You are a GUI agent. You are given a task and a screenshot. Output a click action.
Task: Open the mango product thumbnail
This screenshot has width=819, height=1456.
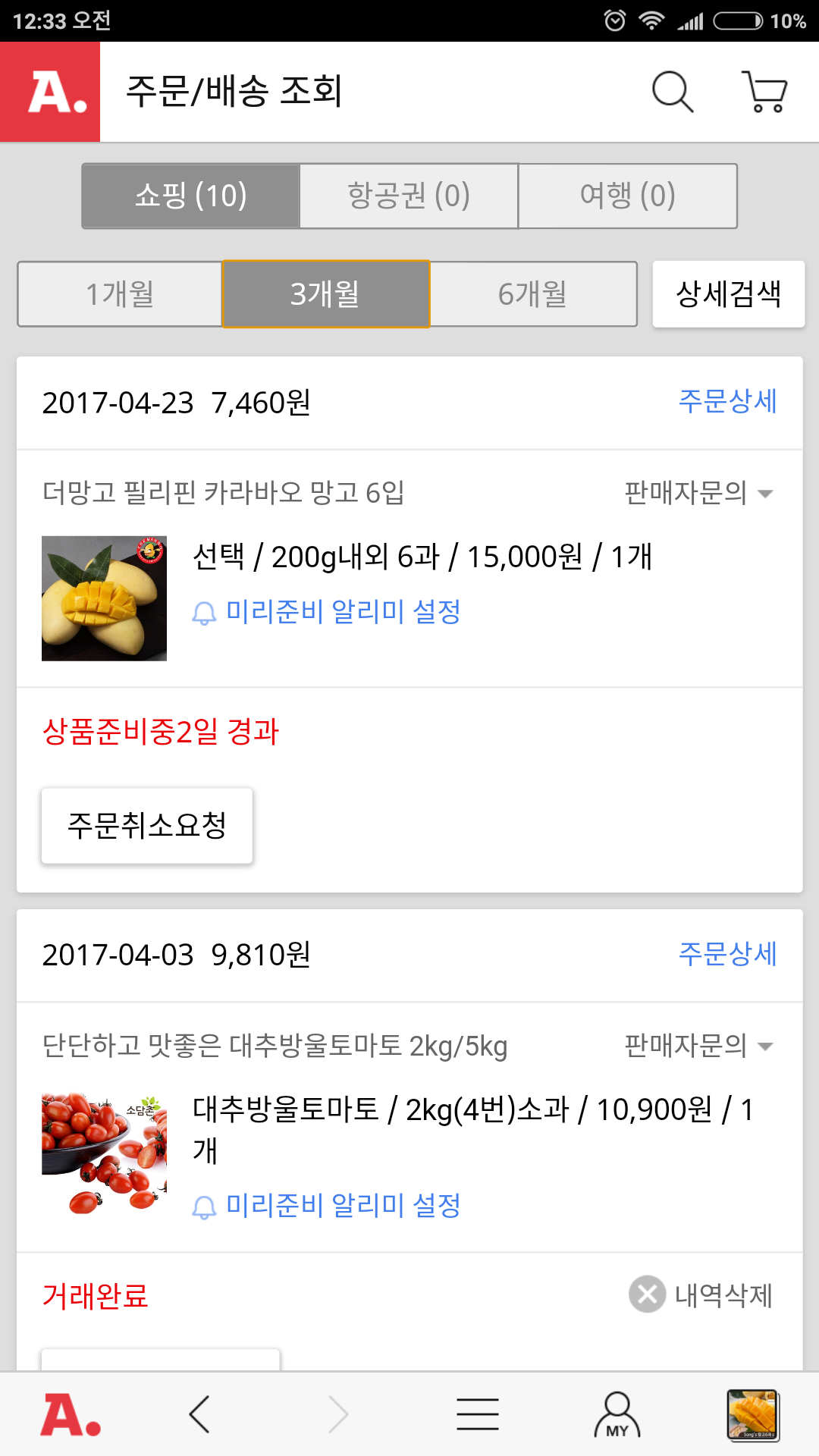click(x=104, y=598)
